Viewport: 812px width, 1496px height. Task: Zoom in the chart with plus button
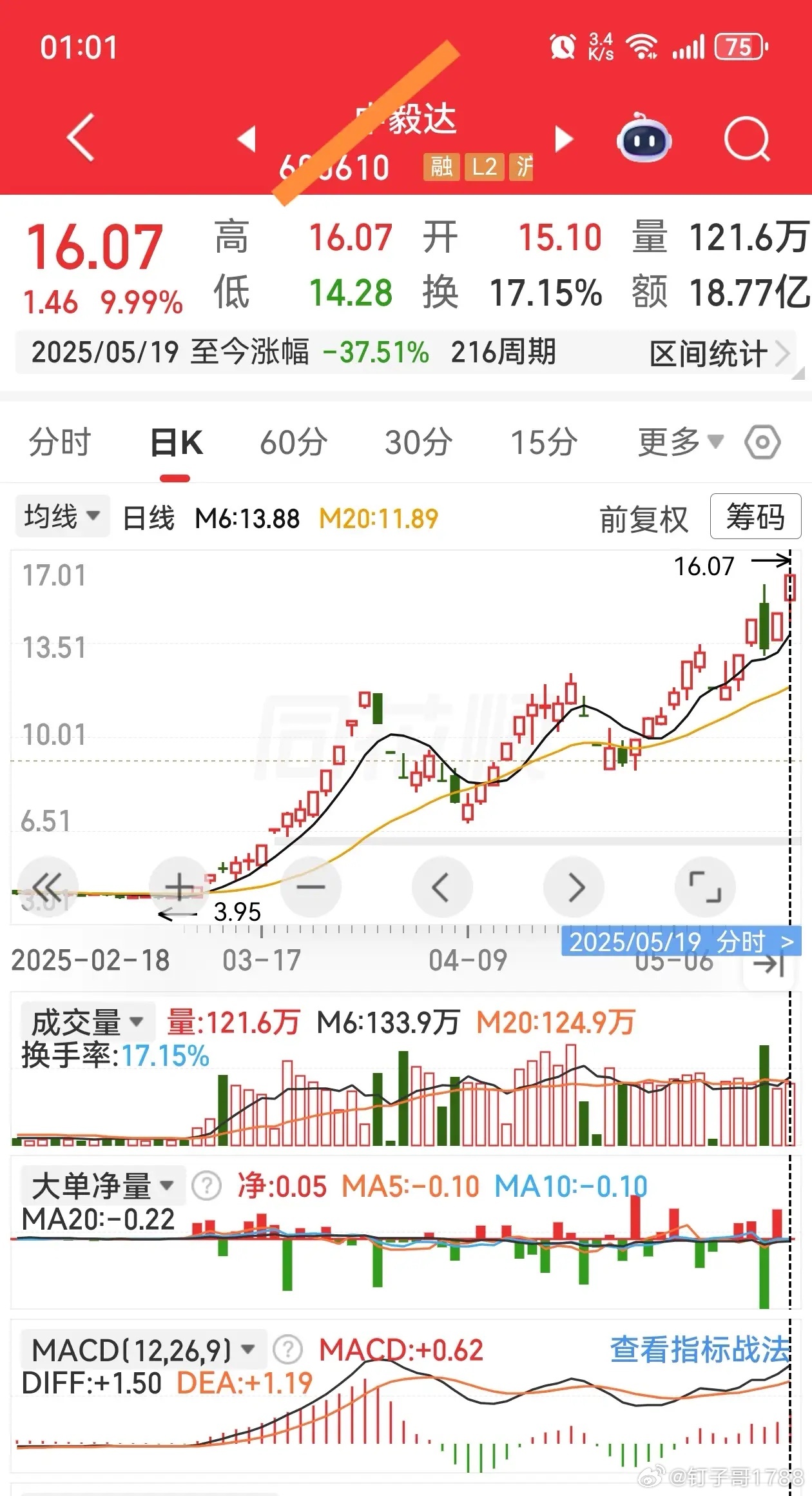(179, 887)
